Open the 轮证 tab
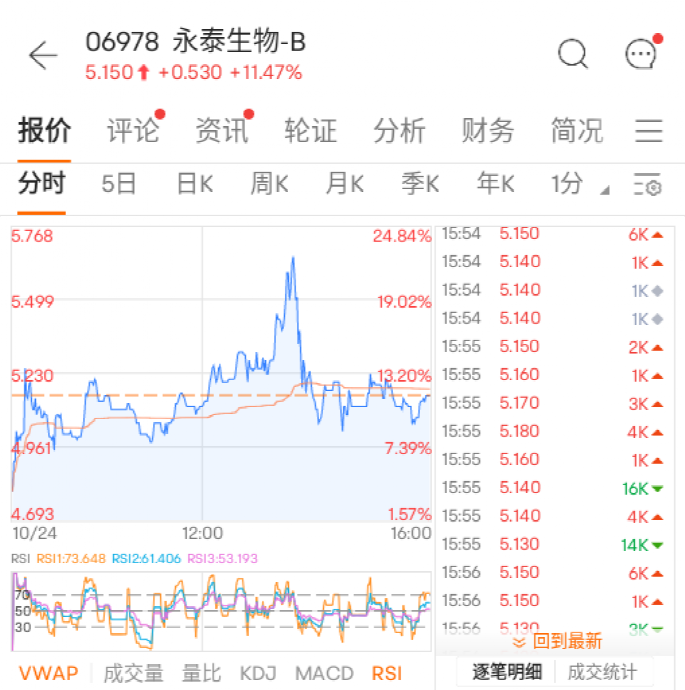685x690 pixels. pos(310,131)
